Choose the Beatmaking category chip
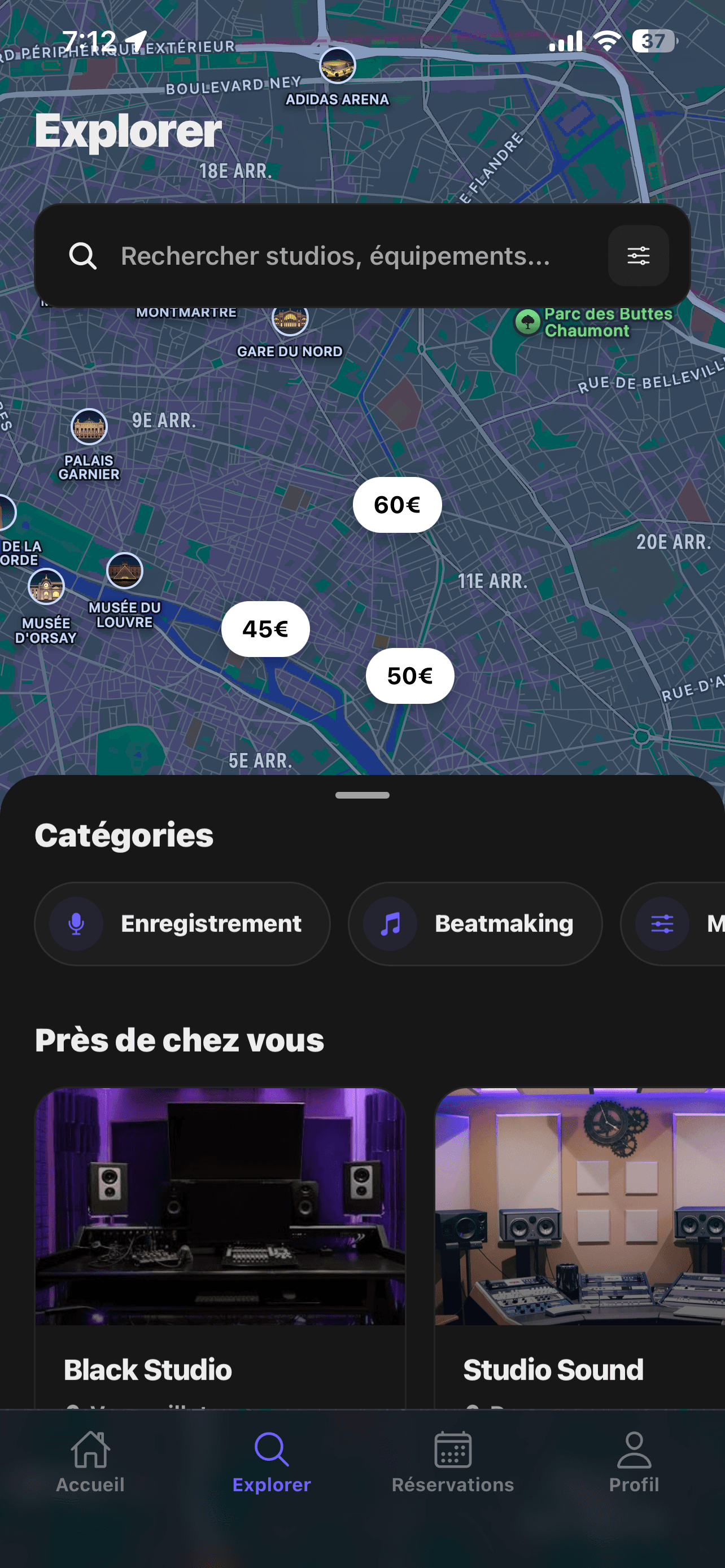725x1568 pixels. (475, 923)
